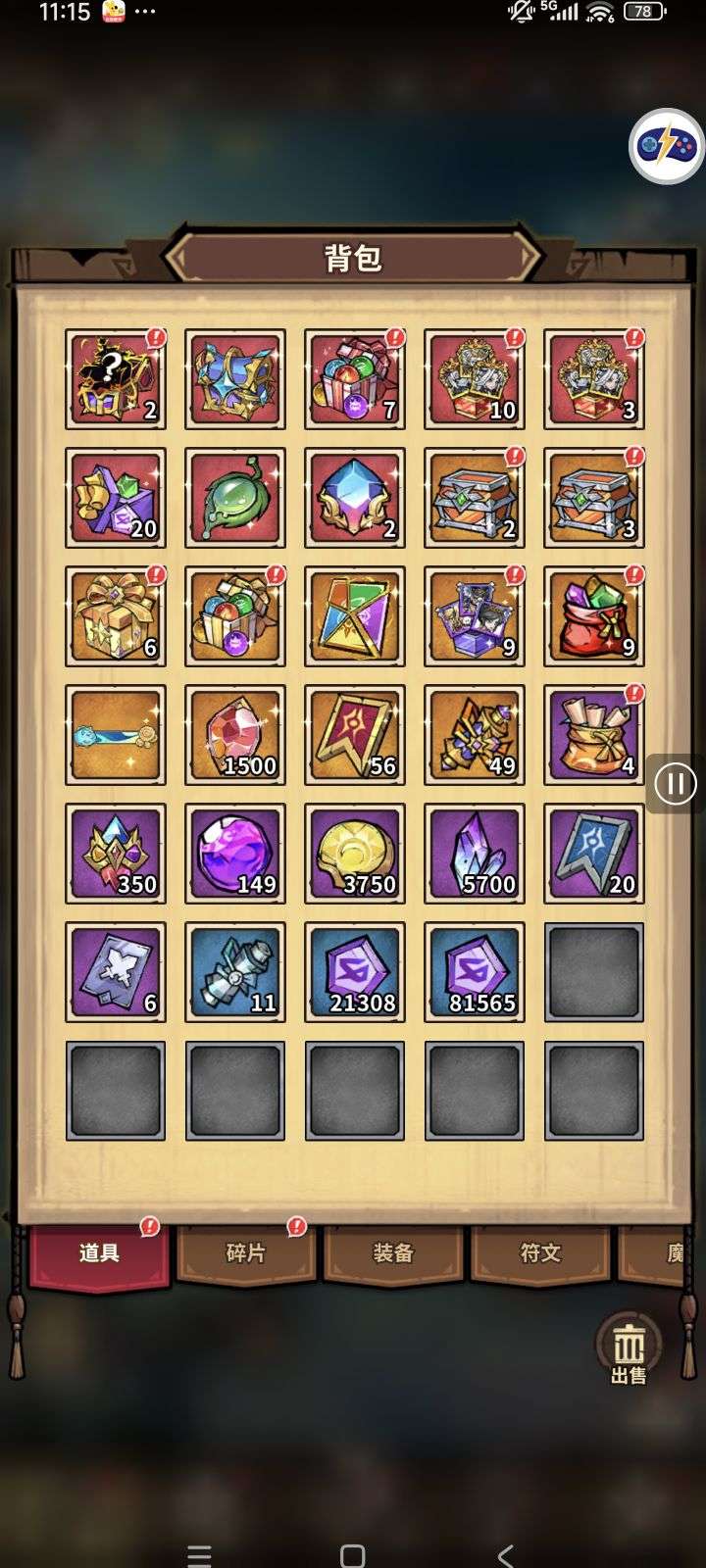
Task: Tap the pause button at the screen edge
Action: coord(675,784)
